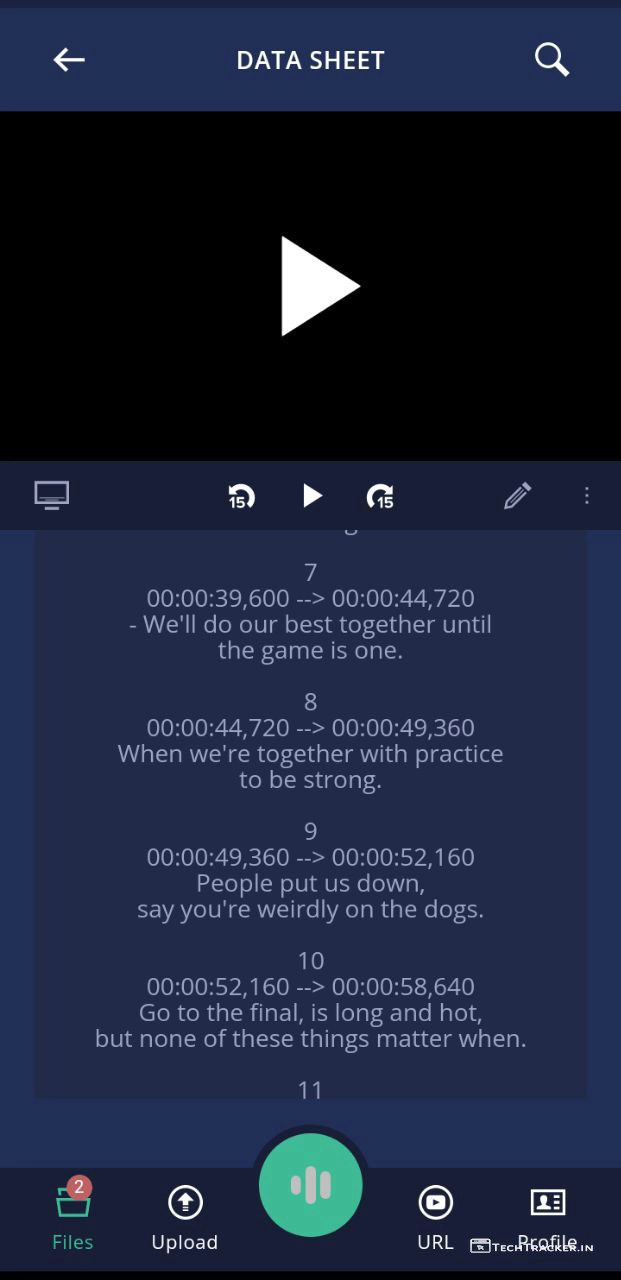Start recording with the green microphone button
The image size is (621, 1280).
click(310, 1185)
